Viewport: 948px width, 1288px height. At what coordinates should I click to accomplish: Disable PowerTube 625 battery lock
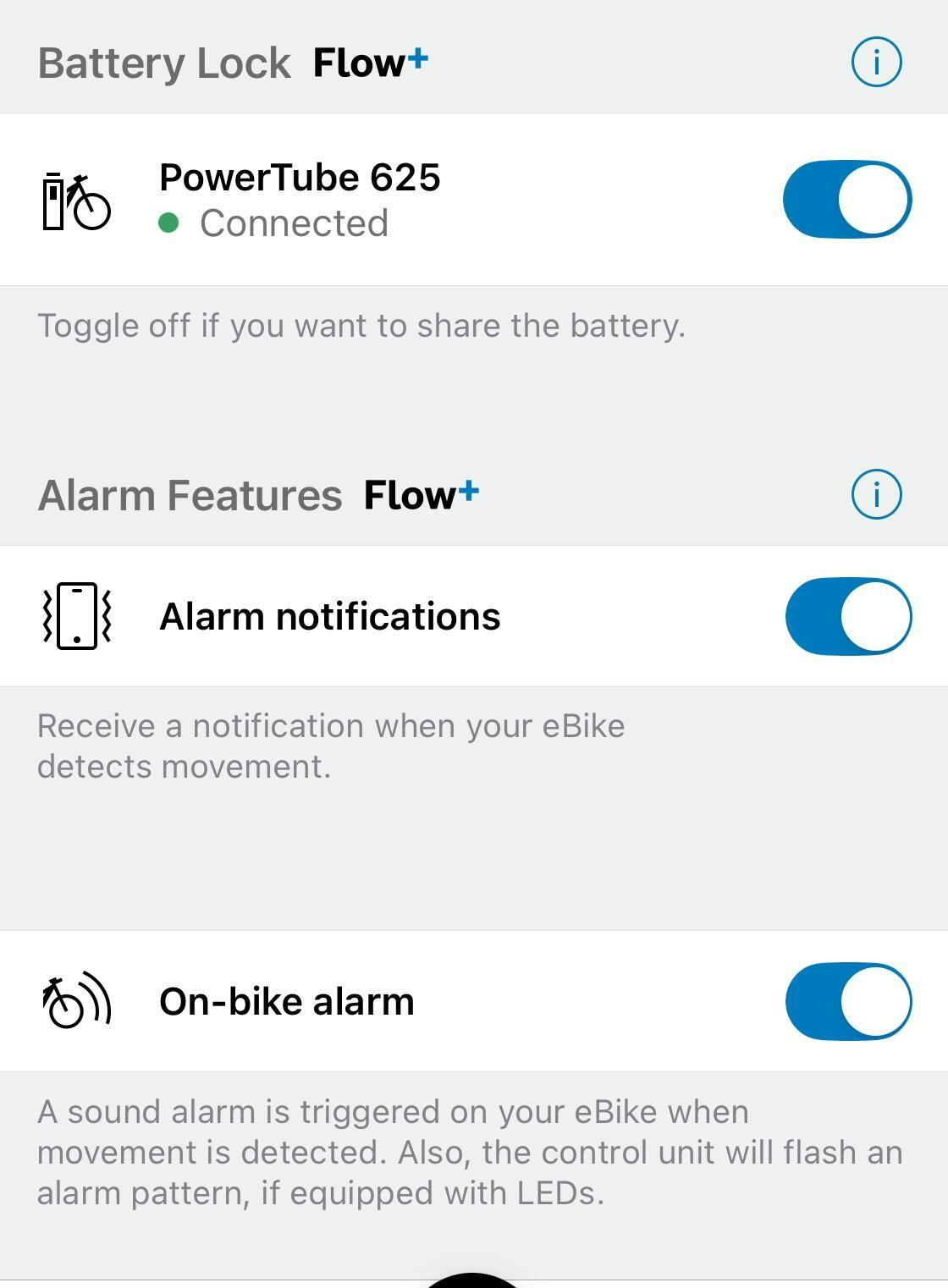[846, 200]
